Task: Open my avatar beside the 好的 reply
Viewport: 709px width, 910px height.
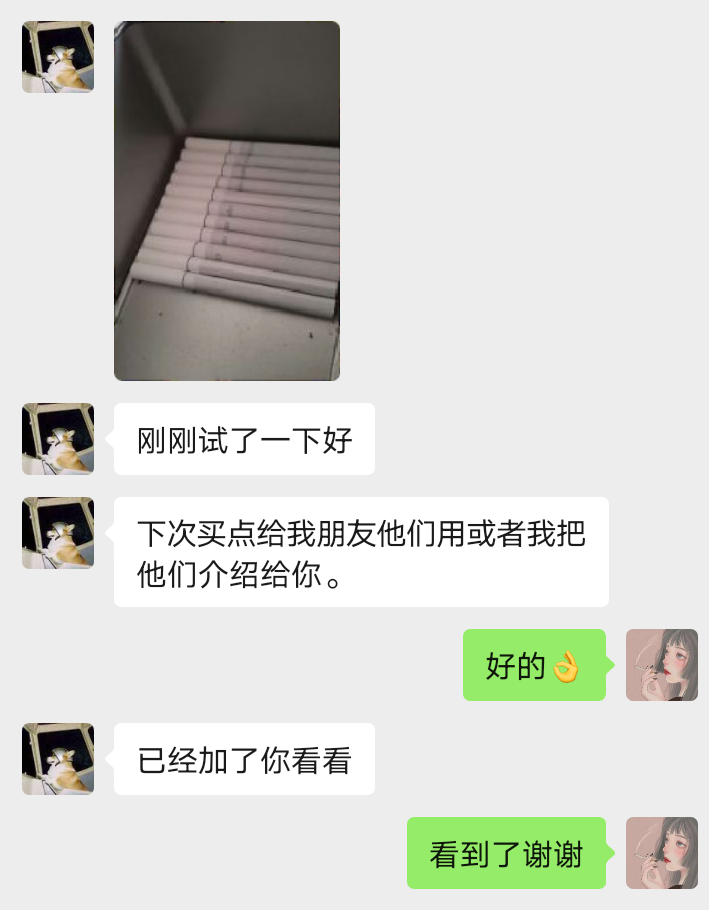Action: [x=661, y=665]
